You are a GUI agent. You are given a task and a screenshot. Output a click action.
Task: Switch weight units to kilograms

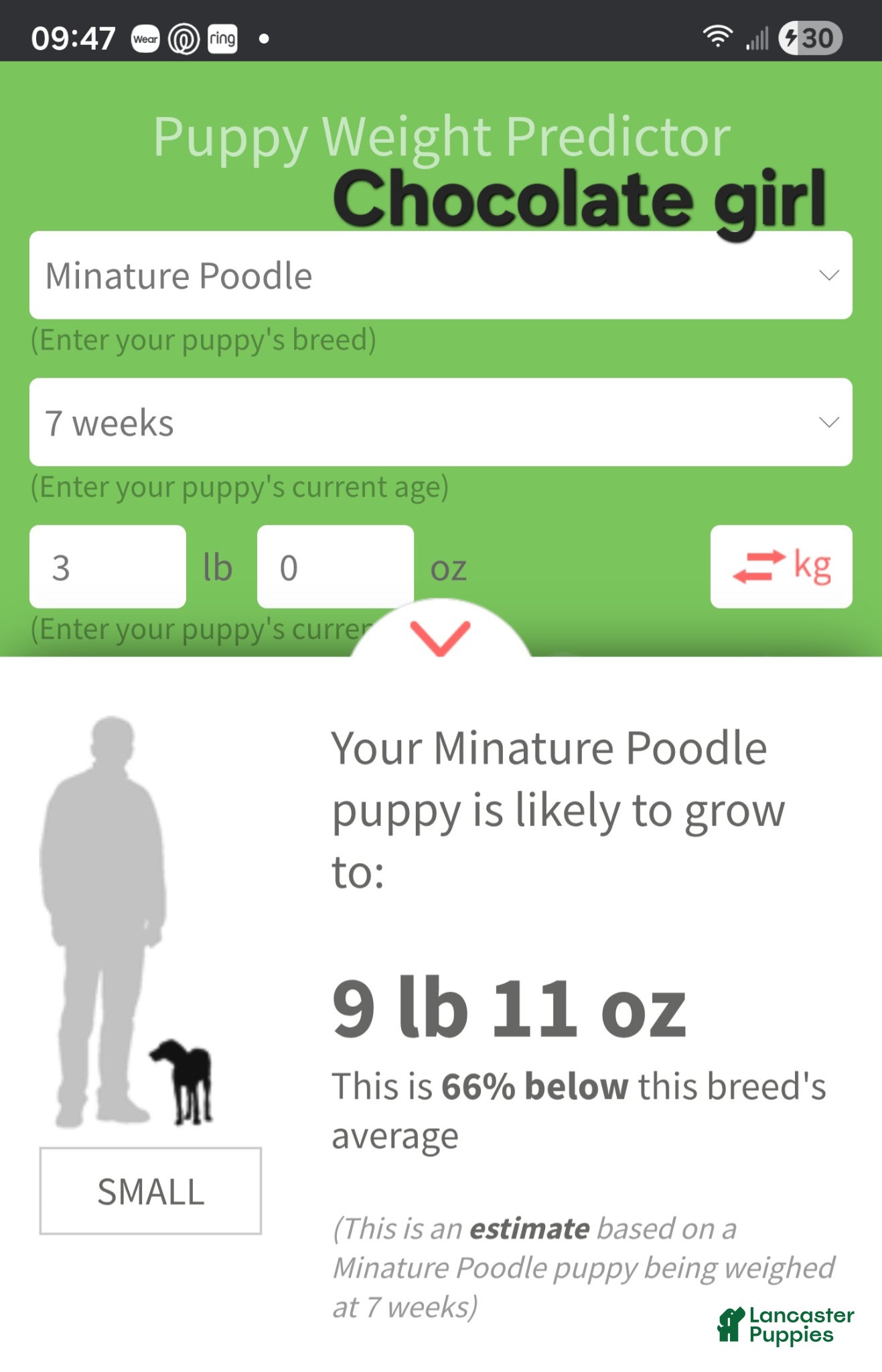[x=782, y=566]
